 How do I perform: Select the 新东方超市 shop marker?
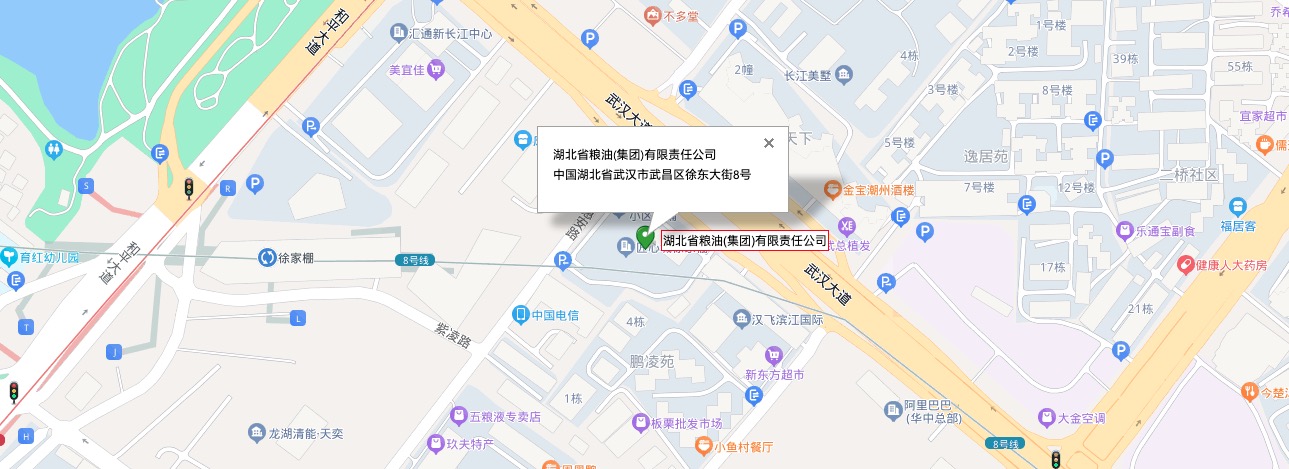point(774,355)
